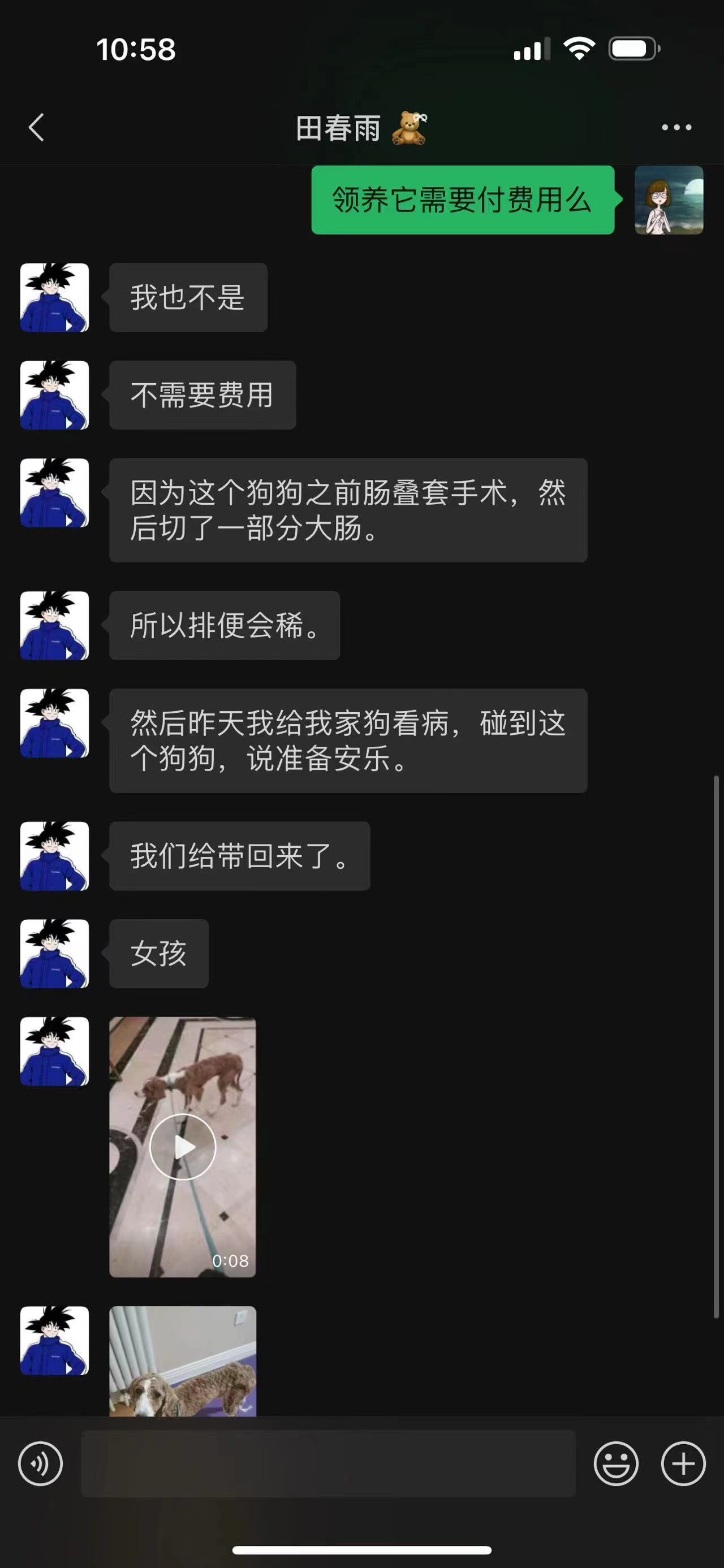
Task: Go back to the chat list
Action: (x=37, y=127)
